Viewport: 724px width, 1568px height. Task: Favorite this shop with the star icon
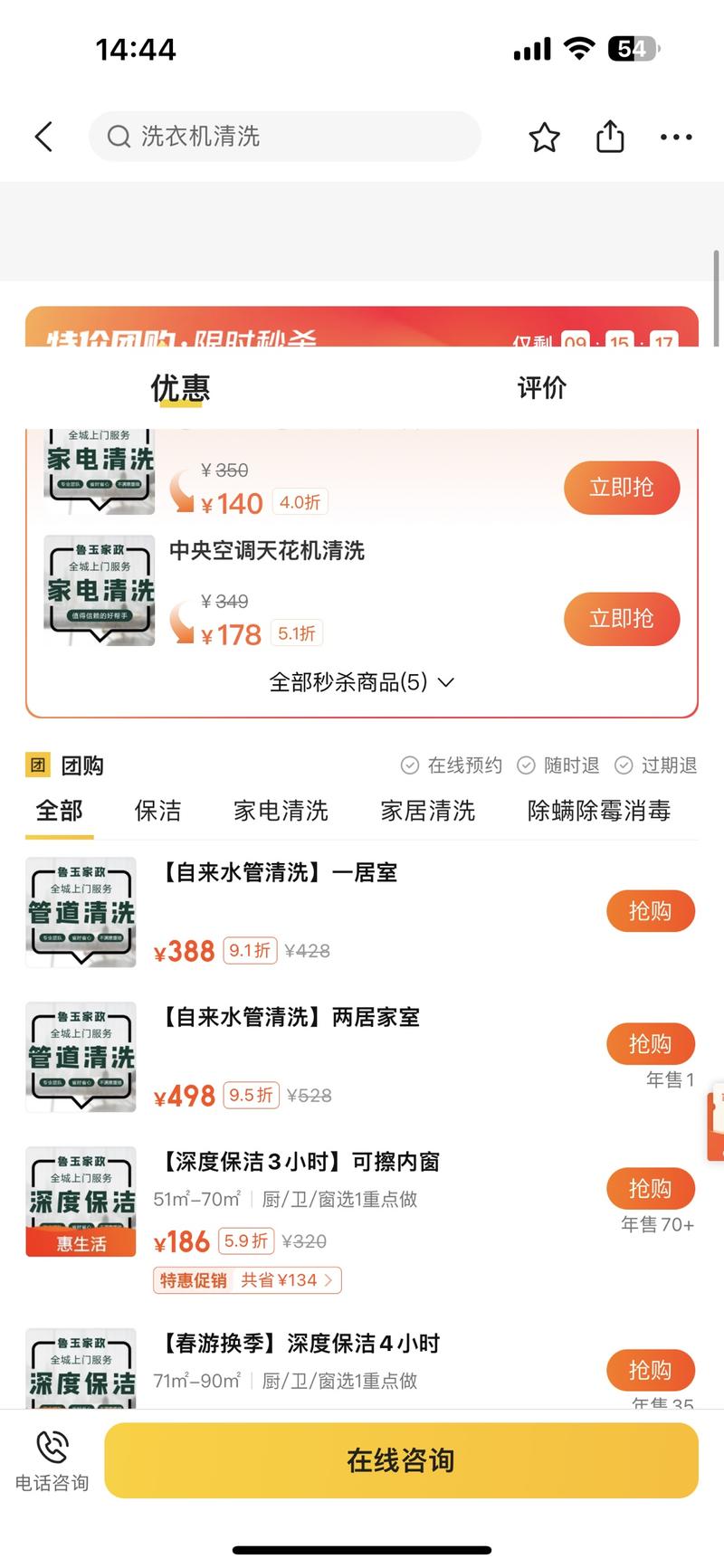544,138
